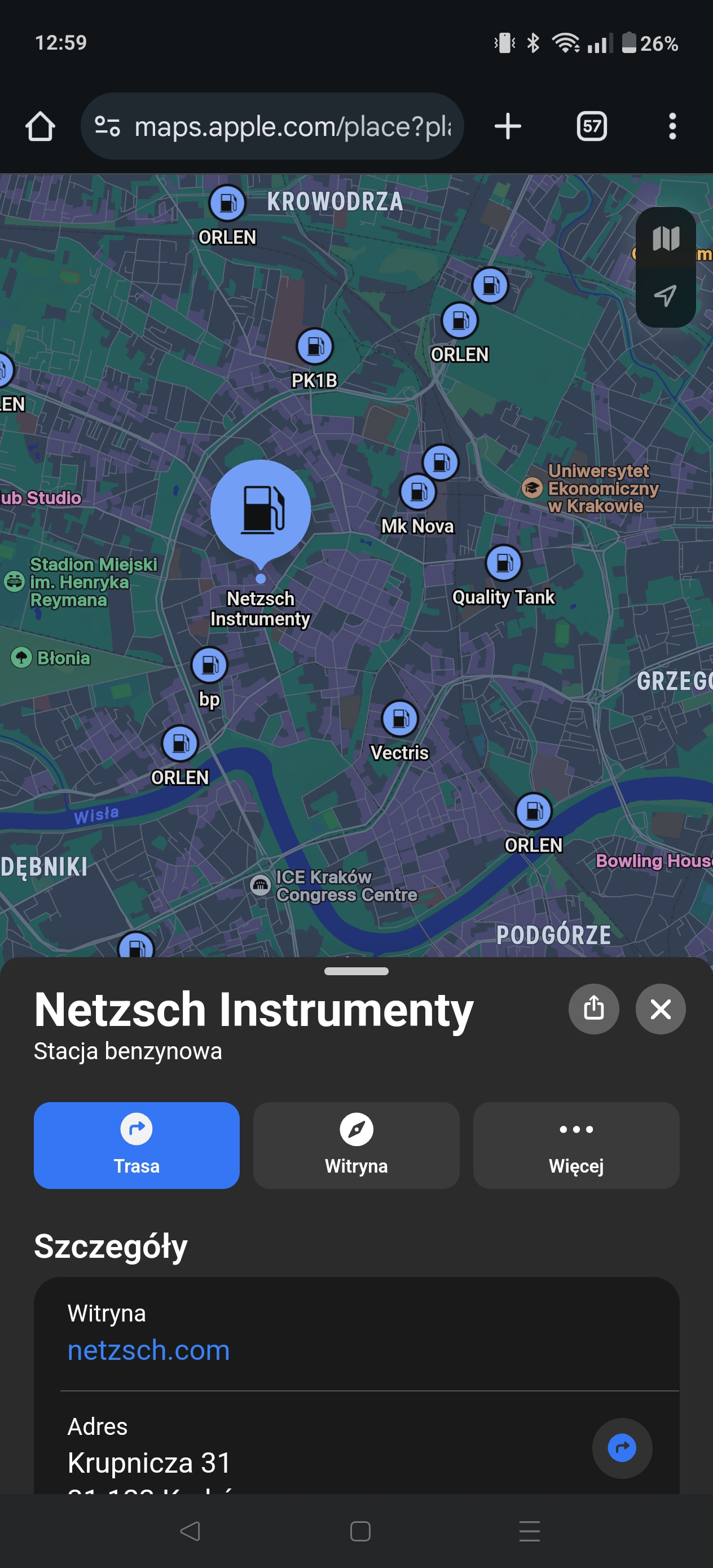The height and width of the screenshot is (1568, 713).
Task: Open a new browser tab
Action: [x=508, y=126]
